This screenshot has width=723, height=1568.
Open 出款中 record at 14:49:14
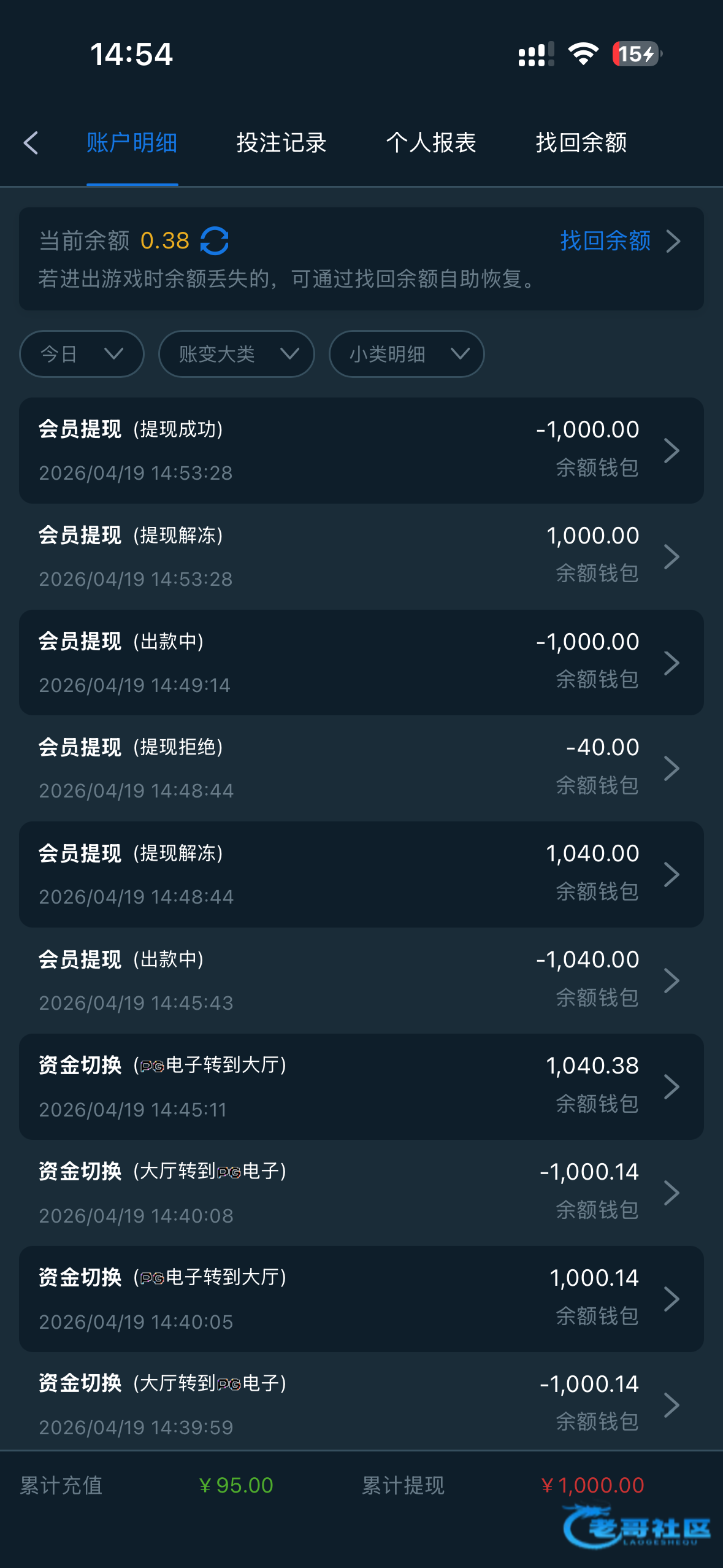tap(361, 663)
